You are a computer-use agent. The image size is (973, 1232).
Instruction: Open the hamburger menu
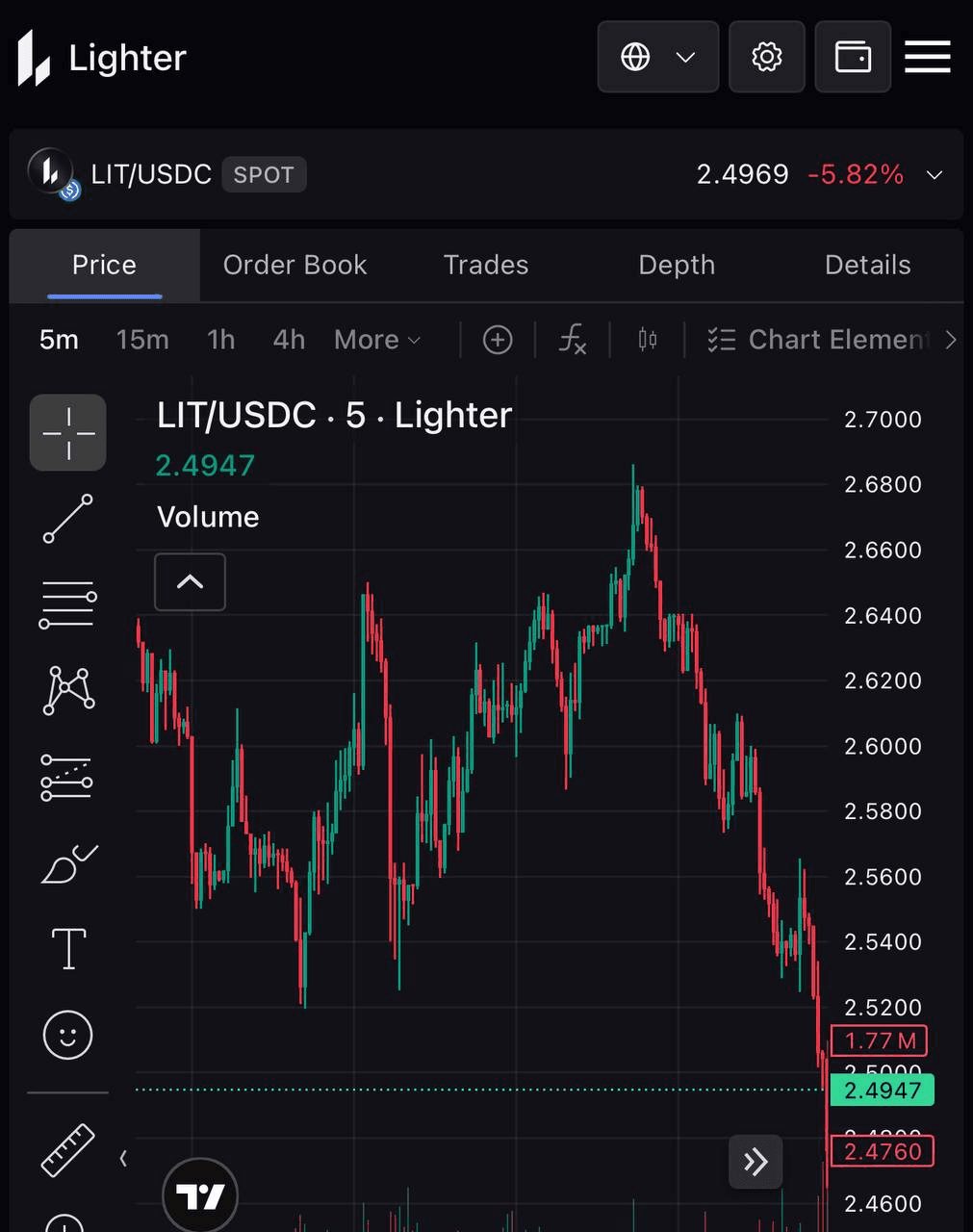pyautogui.click(x=928, y=58)
